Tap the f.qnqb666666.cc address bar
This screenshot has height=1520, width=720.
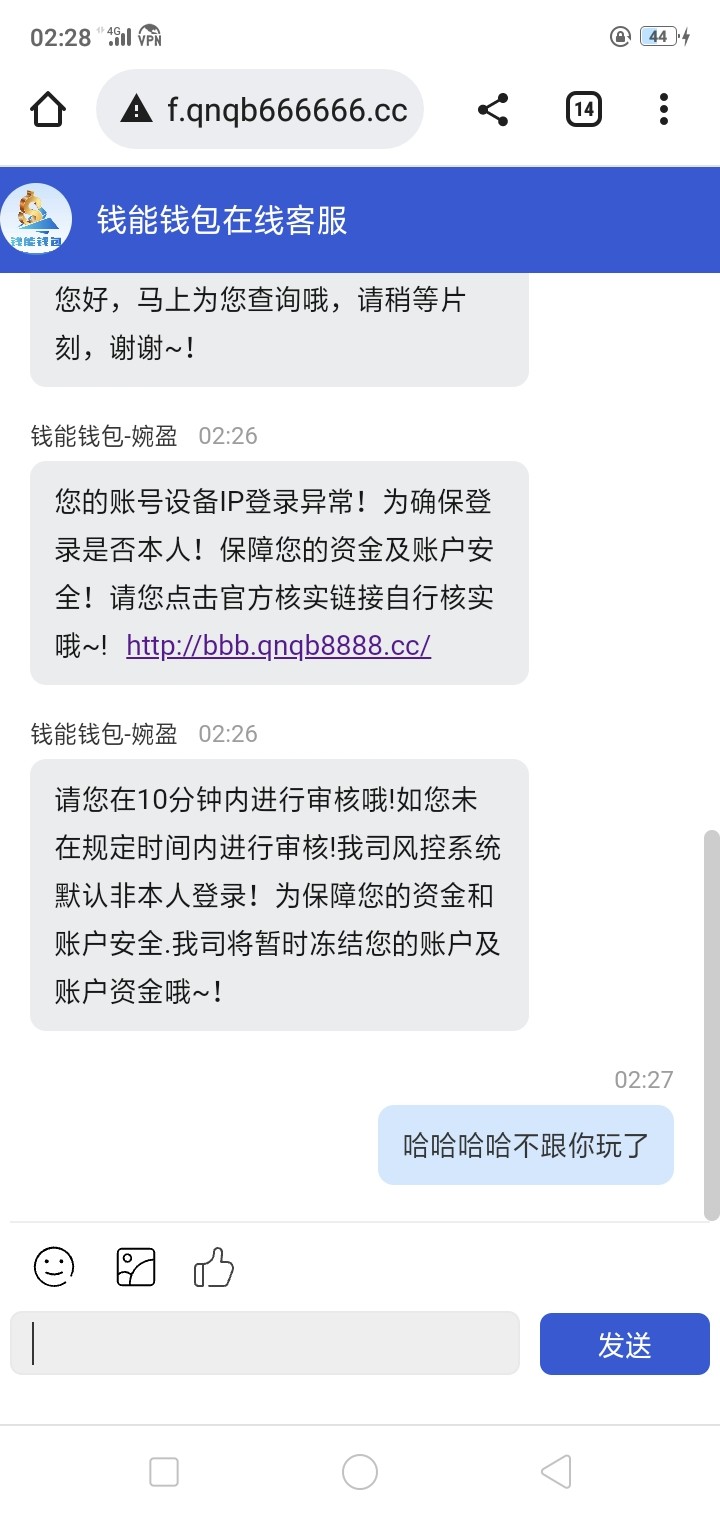pyautogui.click(x=260, y=109)
